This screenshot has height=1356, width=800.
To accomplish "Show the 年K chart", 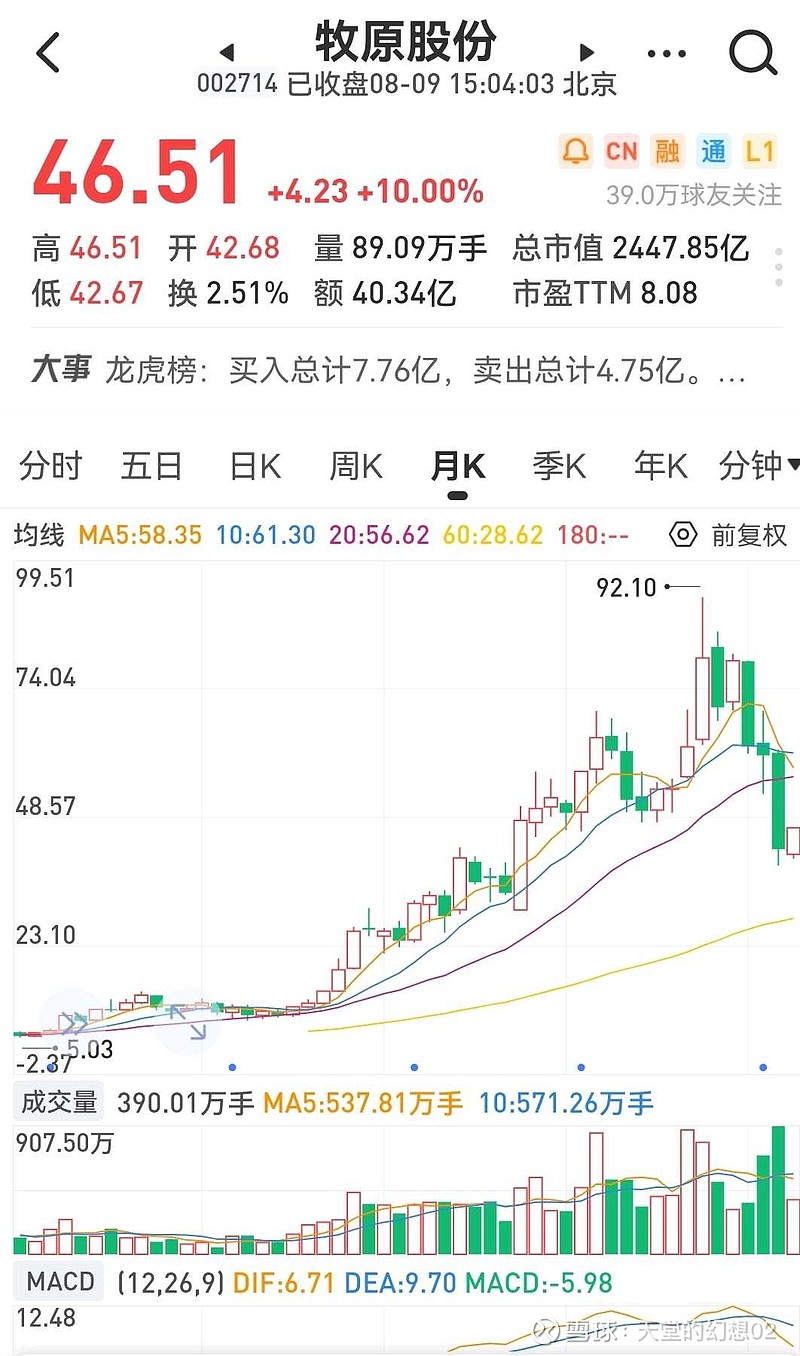I will click(x=661, y=466).
